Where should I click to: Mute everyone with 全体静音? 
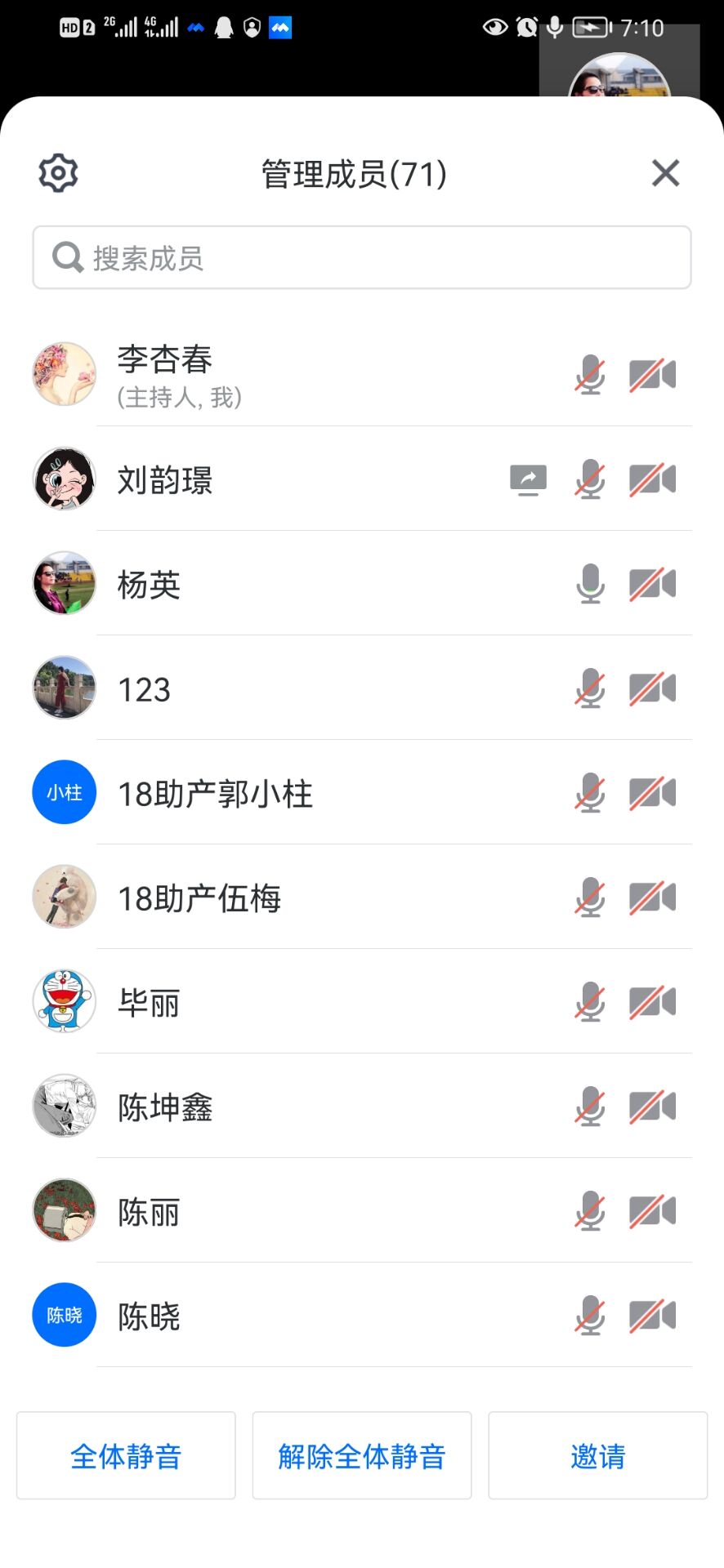[x=126, y=1455]
